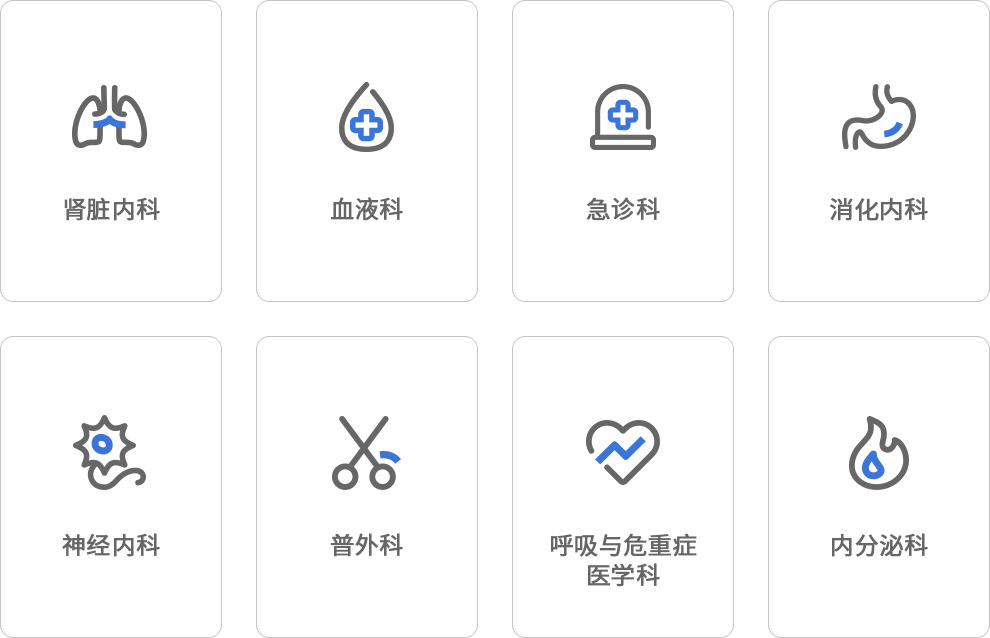The height and width of the screenshot is (638, 990).
Task: Open the 神经内科 department card
Action: click(111, 487)
